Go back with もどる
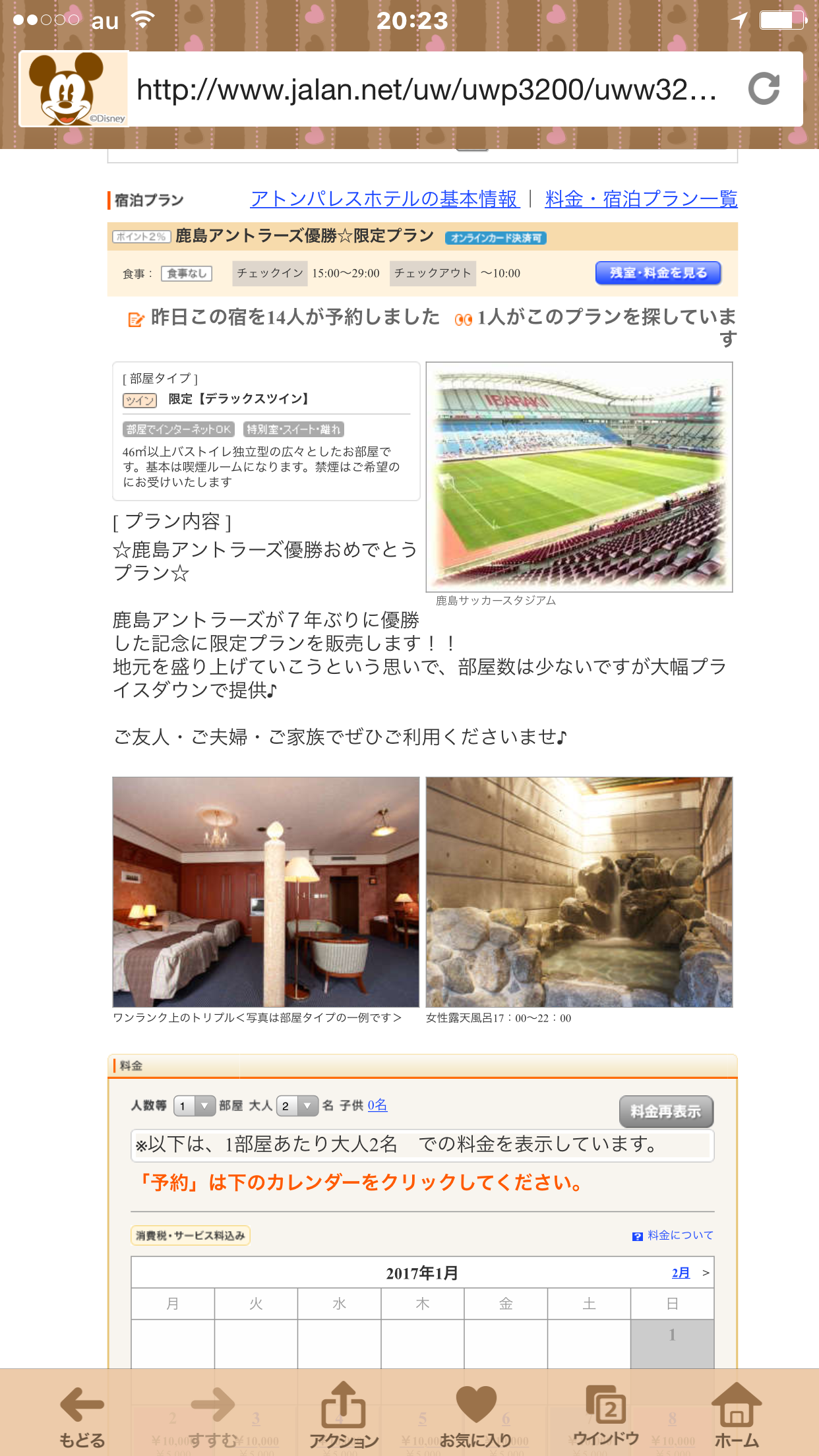819x1456 pixels. [x=82, y=1414]
